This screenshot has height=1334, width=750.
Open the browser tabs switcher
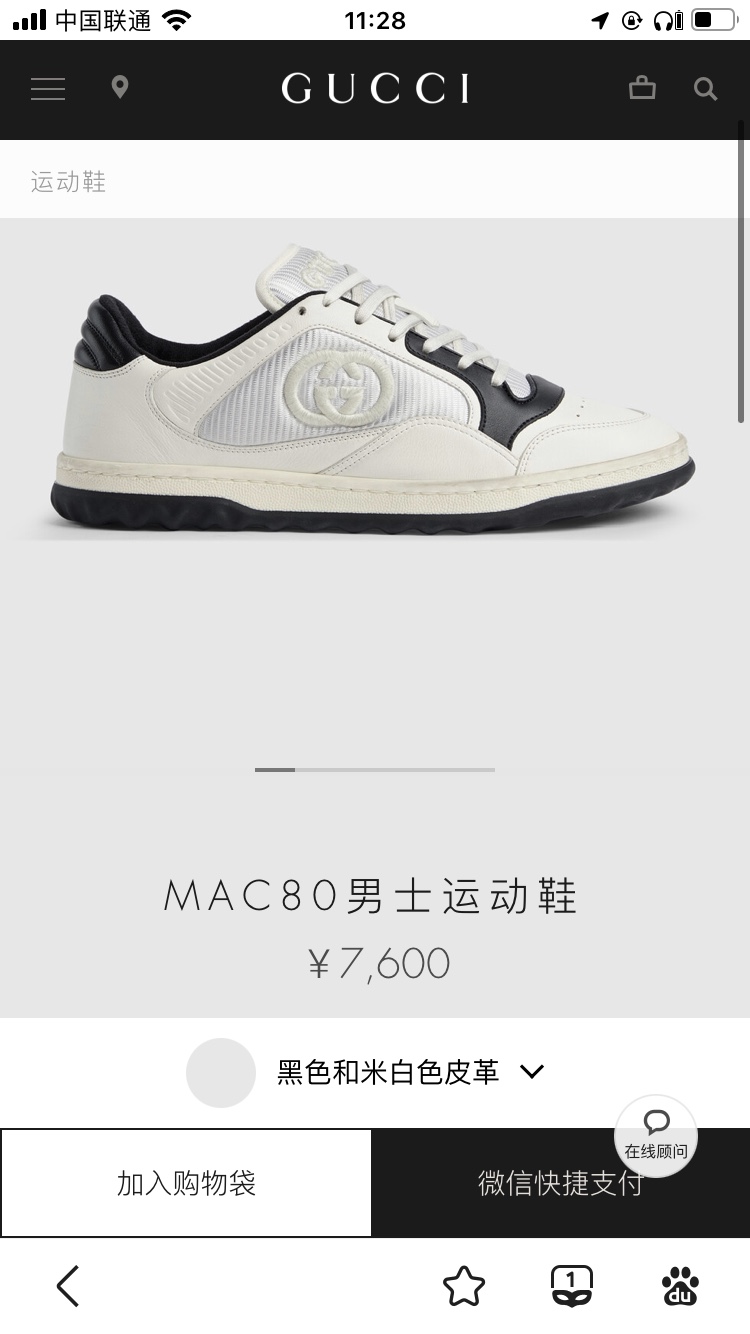[x=572, y=1286]
